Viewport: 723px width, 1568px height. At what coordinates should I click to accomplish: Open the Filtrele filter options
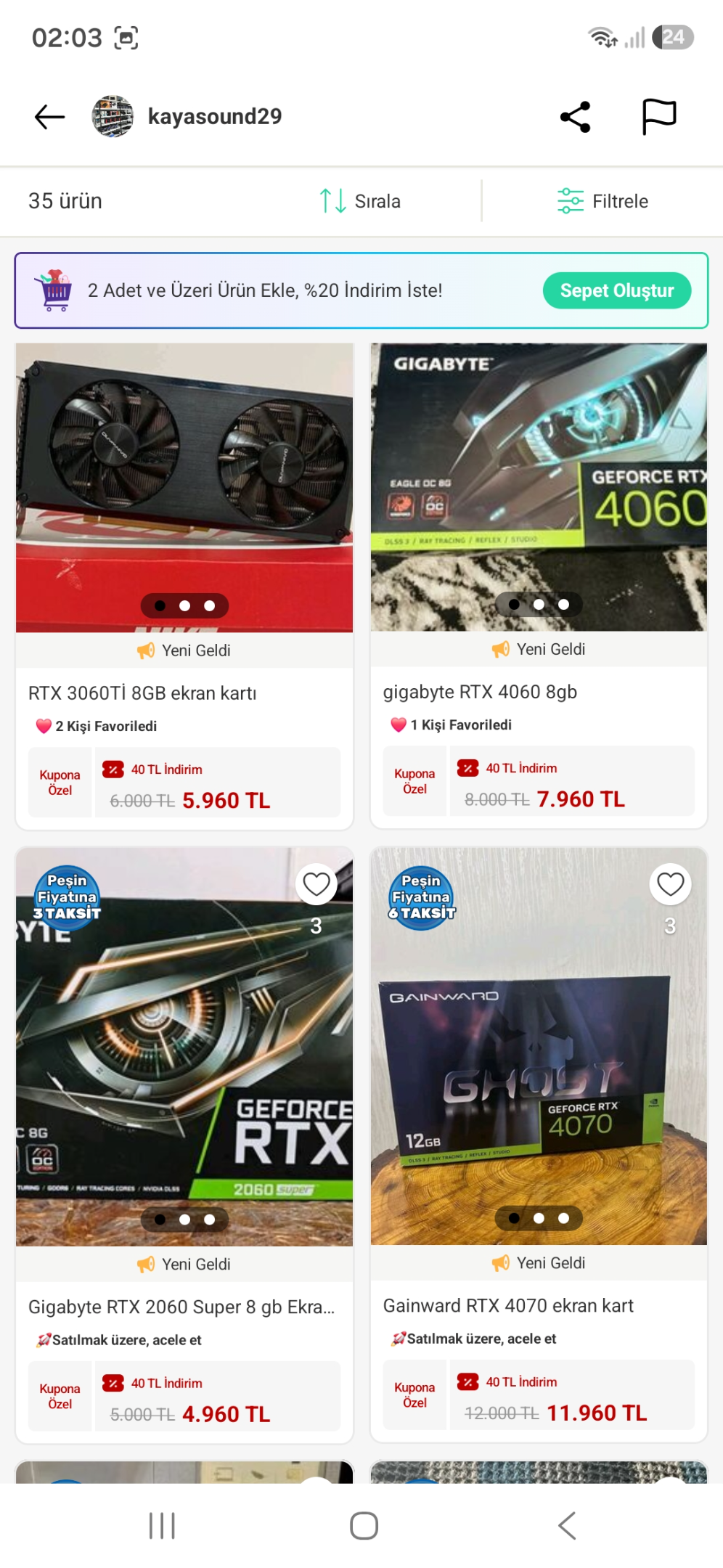click(602, 201)
